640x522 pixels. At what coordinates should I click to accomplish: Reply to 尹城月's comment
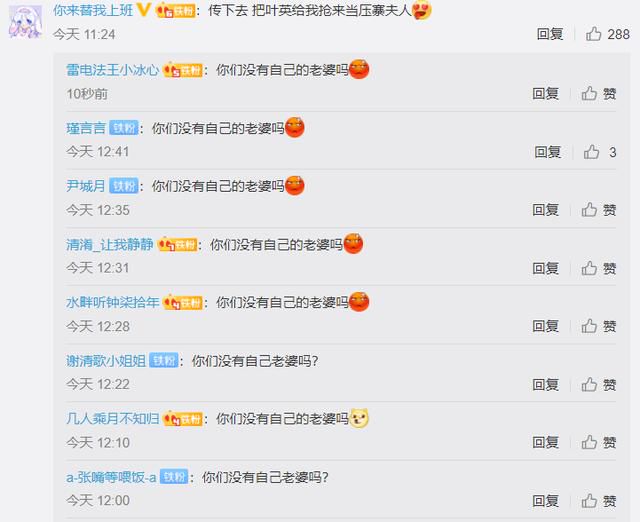[546, 210]
